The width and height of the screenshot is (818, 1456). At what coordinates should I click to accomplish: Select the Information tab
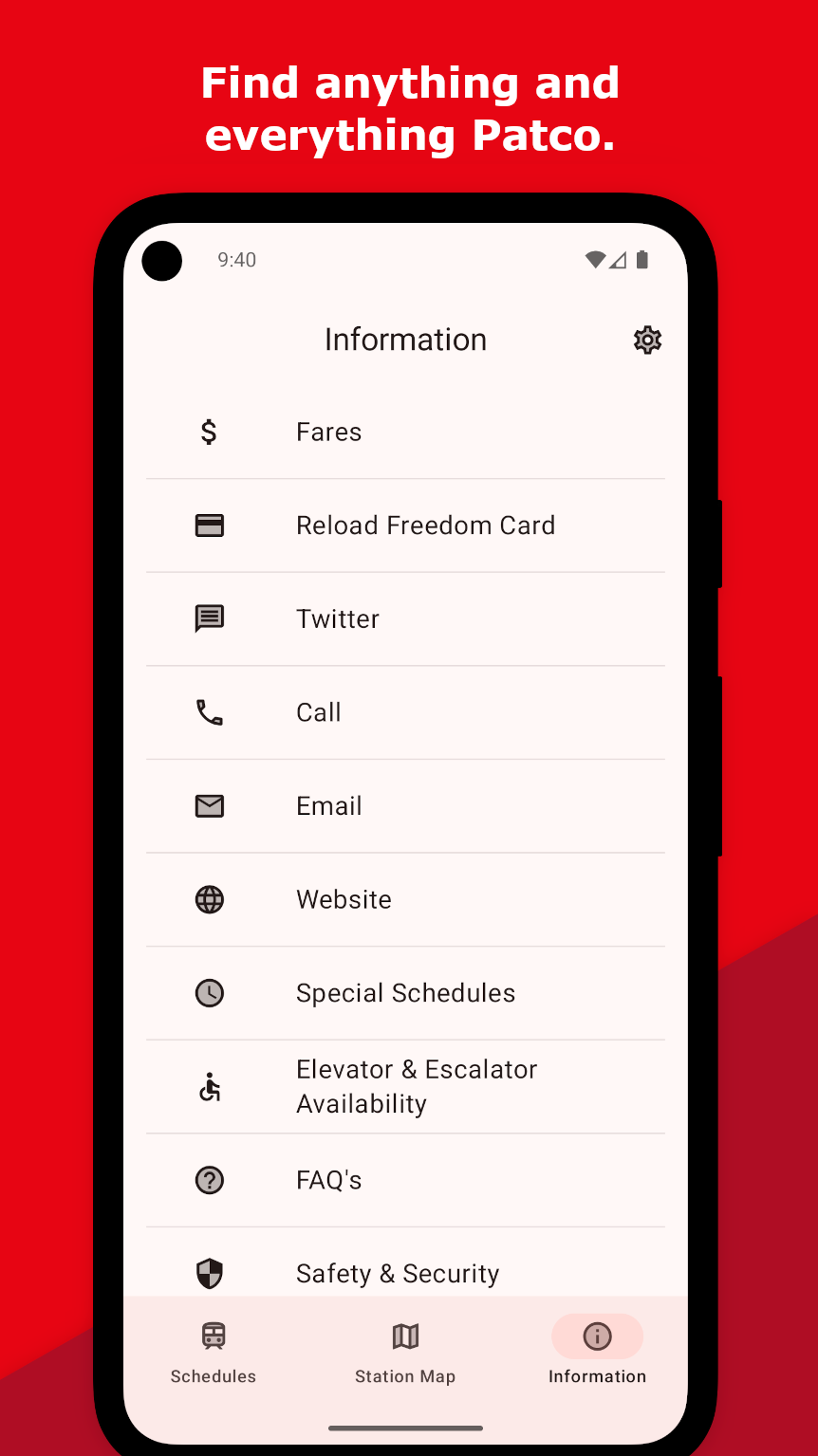[597, 1354]
